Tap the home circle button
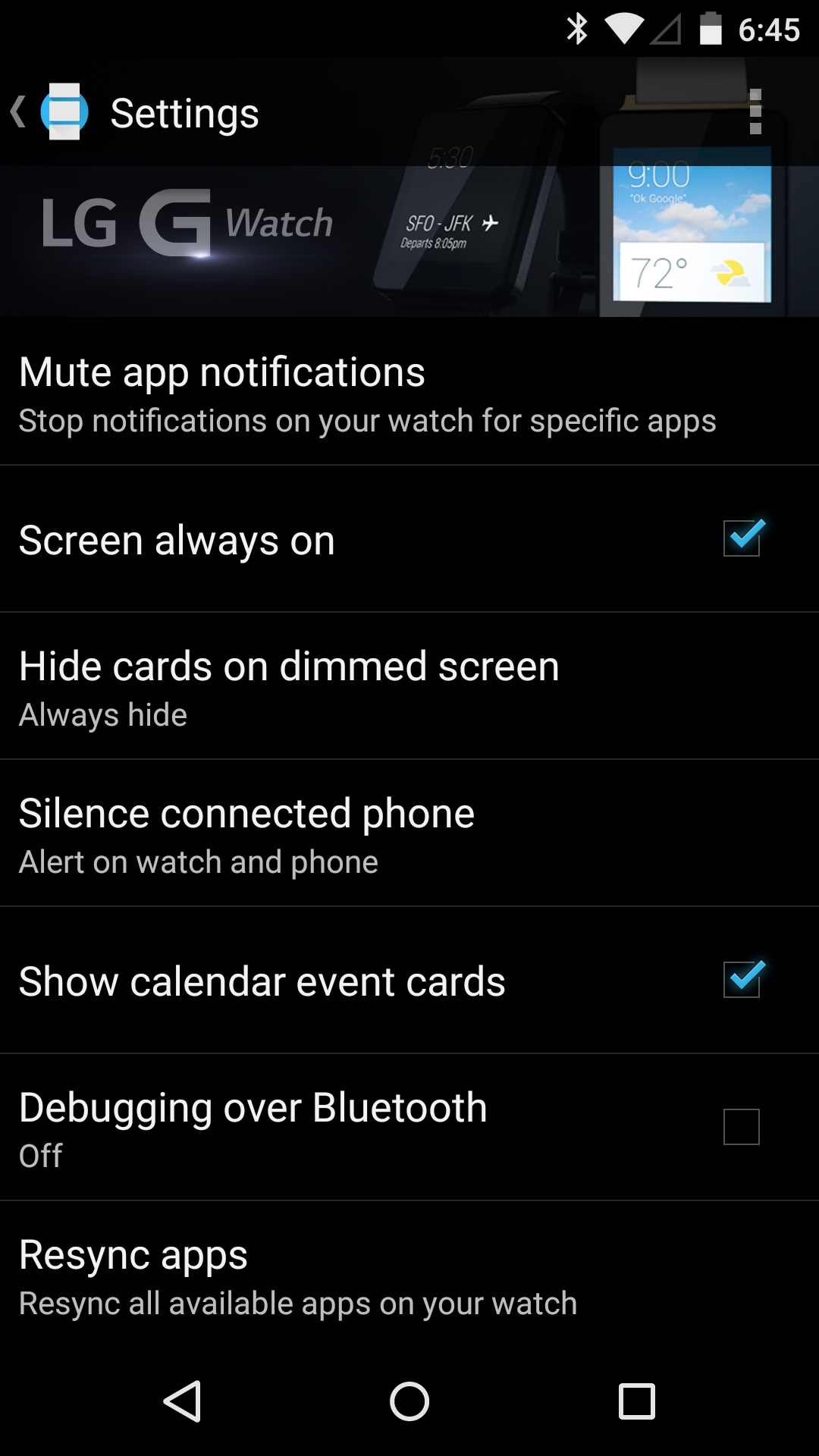Viewport: 819px width, 1456px height. pyautogui.click(x=409, y=1401)
